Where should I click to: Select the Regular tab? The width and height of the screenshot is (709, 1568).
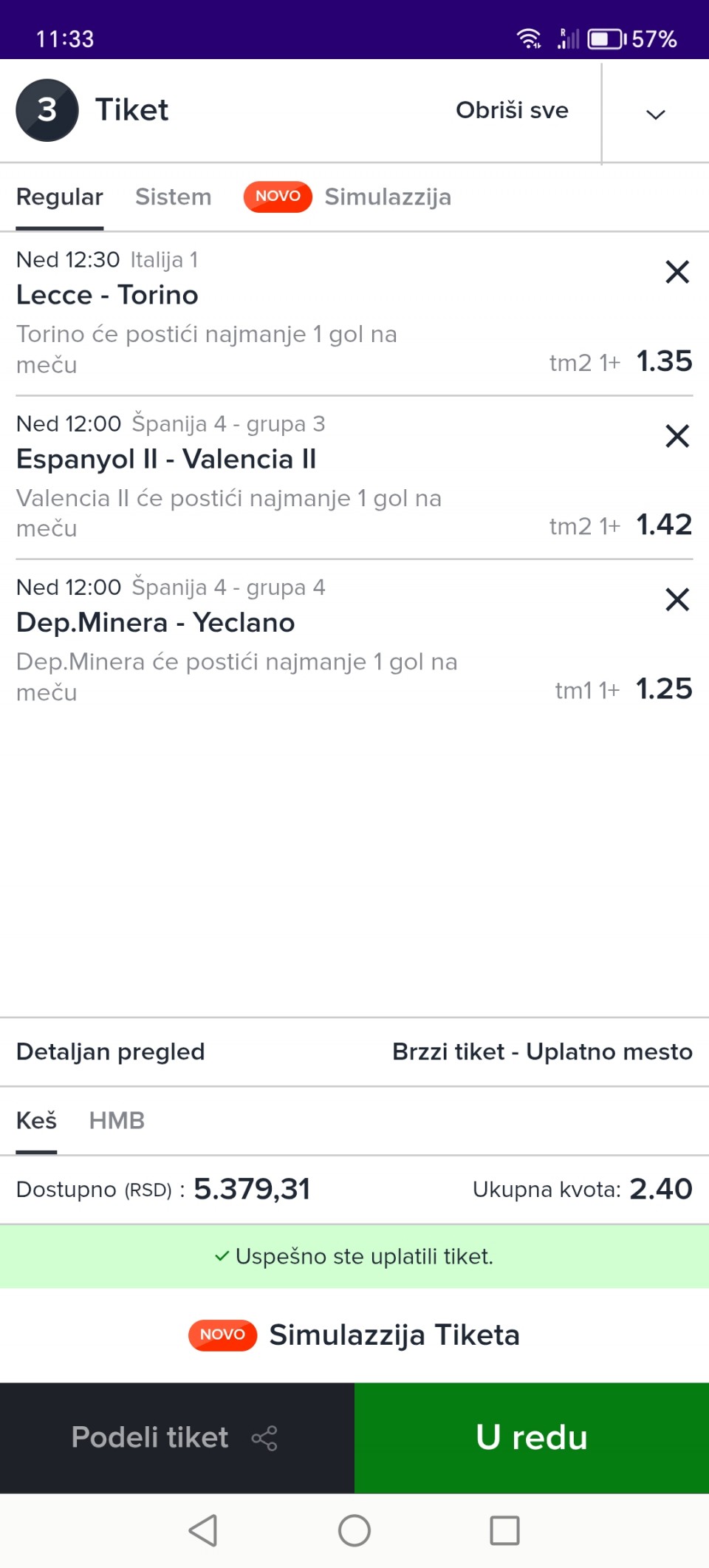tap(60, 197)
